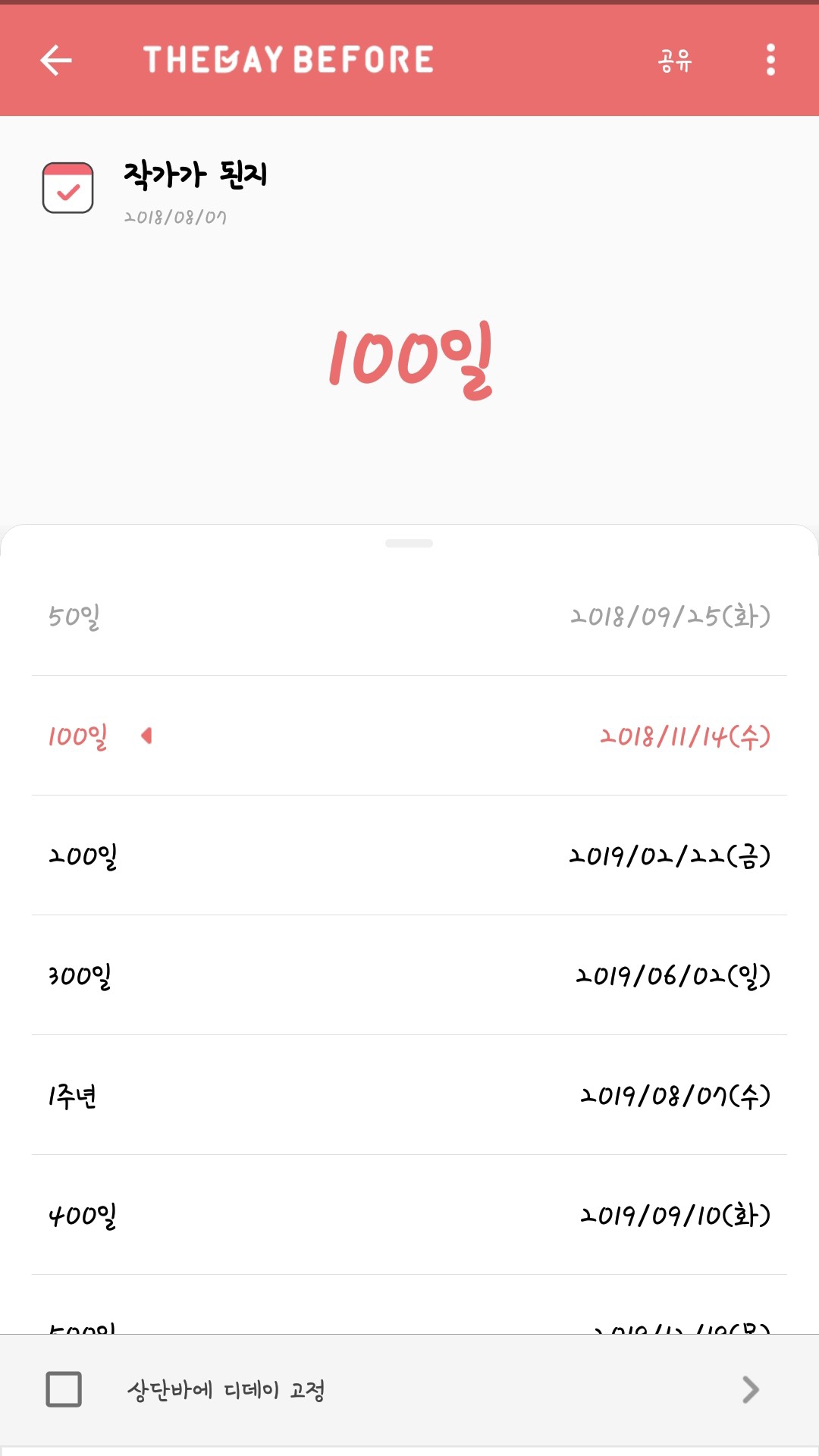The width and height of the screenshot is (819, 1456).
Task: Open the chevron beside 상단바에 디데이 고정
Action: point(750,1389)
